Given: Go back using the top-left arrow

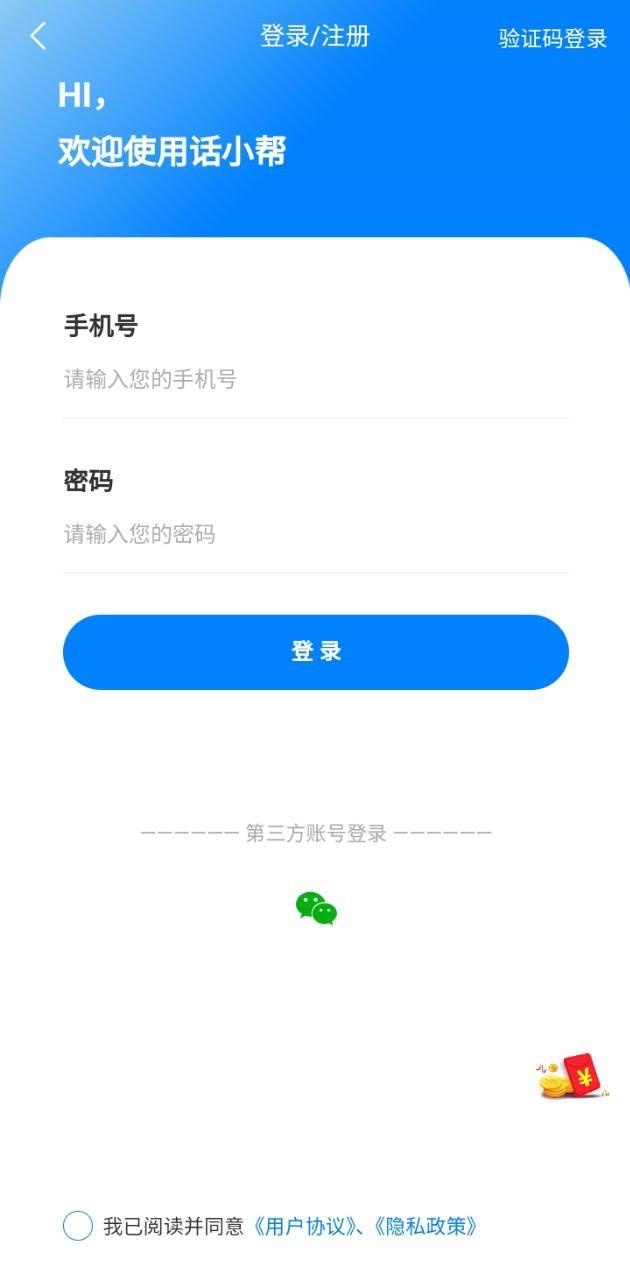Looking at the screenshot, I should click(38, 37).
